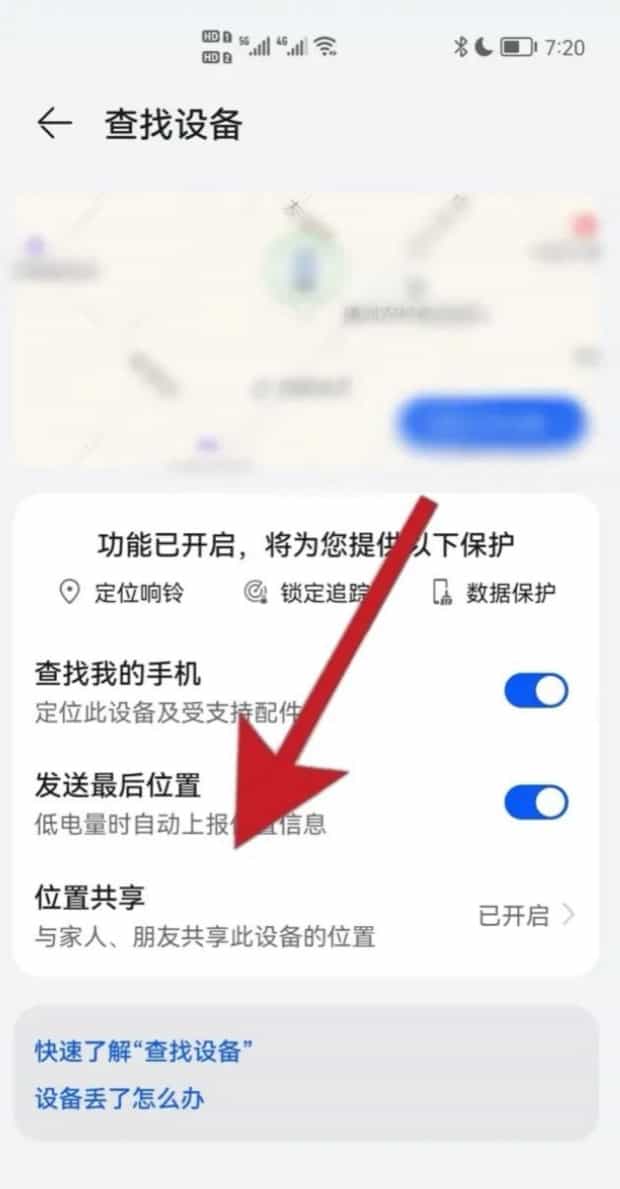Open 设备丢了怎么办 link
Screen dimensions: 620x1189
coord(119,1099)
